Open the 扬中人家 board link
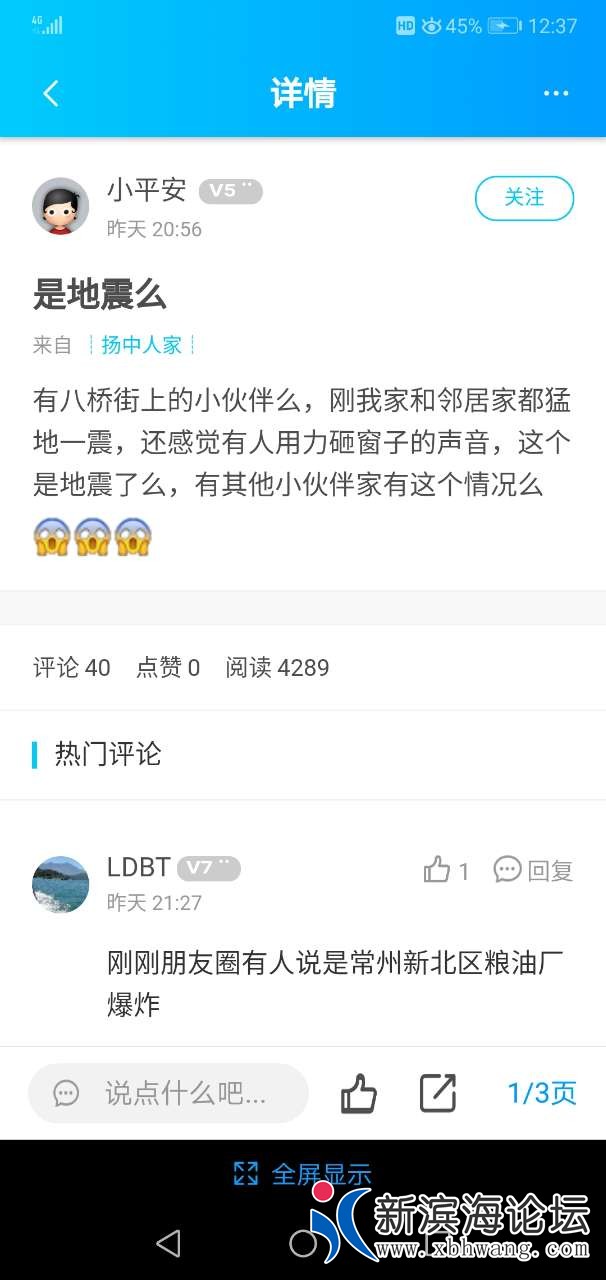The width and height of the screenshot is (606, 1280). pyautogui.click(x=141, y=345)
